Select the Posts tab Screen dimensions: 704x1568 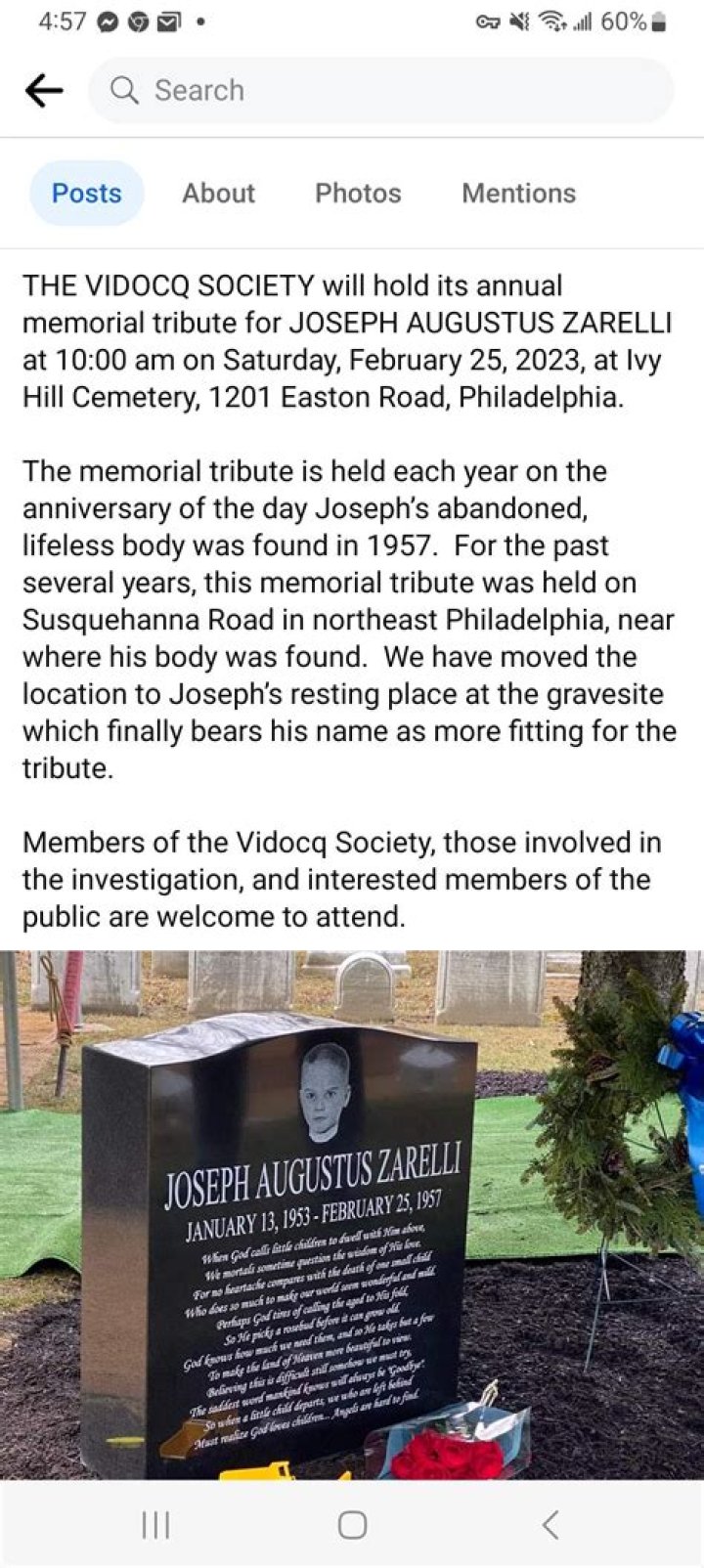[x=87, y=194]
